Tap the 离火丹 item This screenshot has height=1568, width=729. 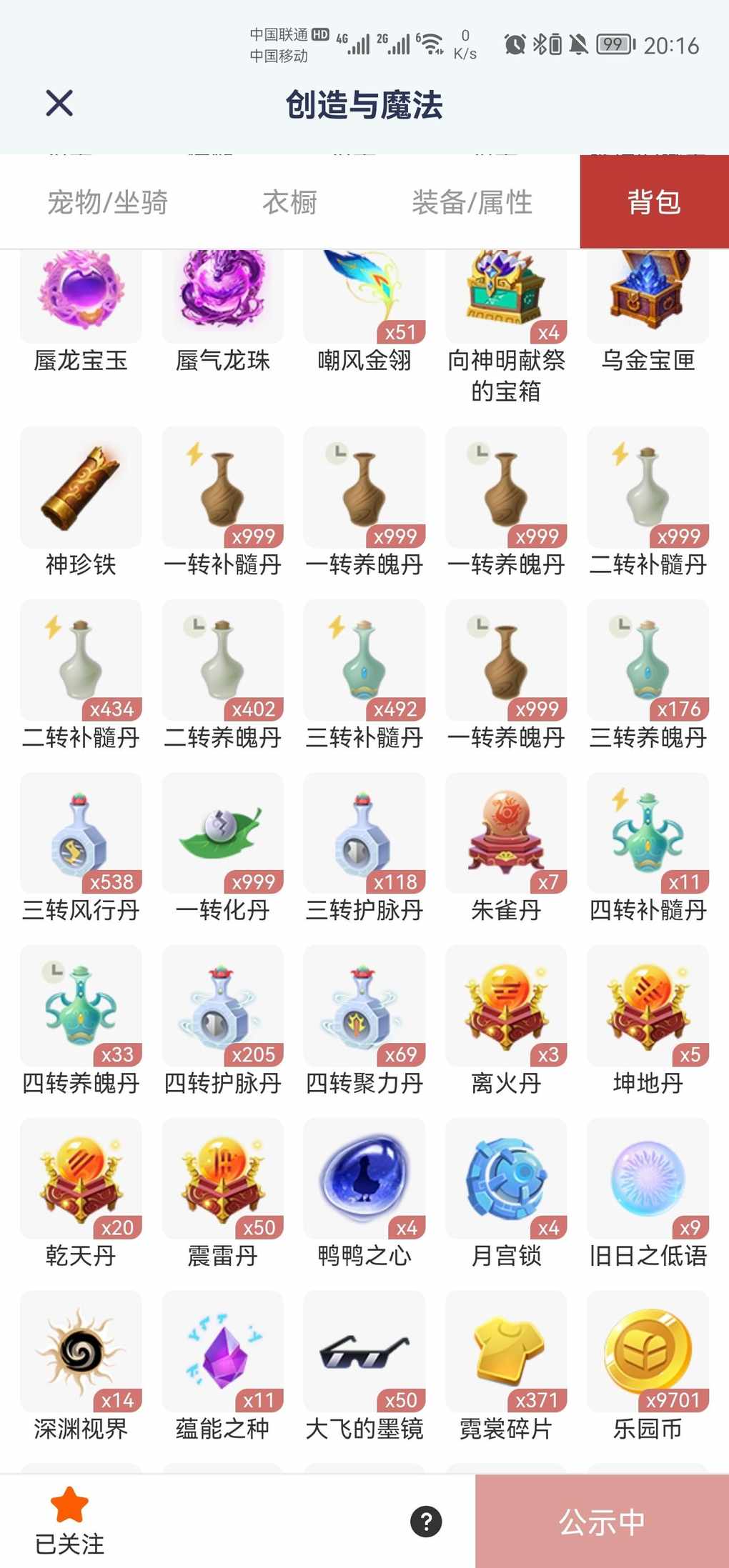tap(506, 1006)
